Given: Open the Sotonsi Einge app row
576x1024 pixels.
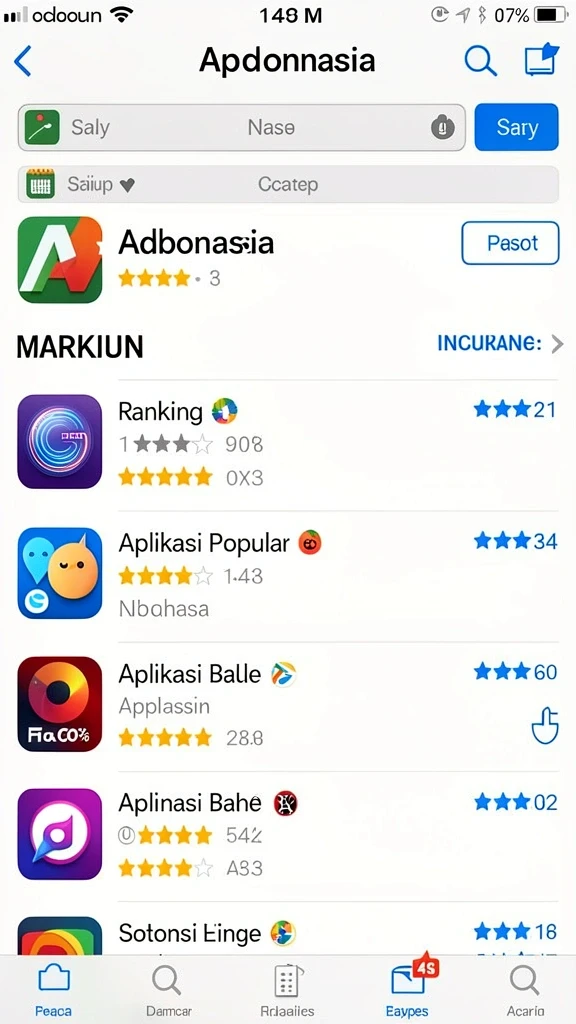Looking at the screenshot, I should (x=288, y=933).
